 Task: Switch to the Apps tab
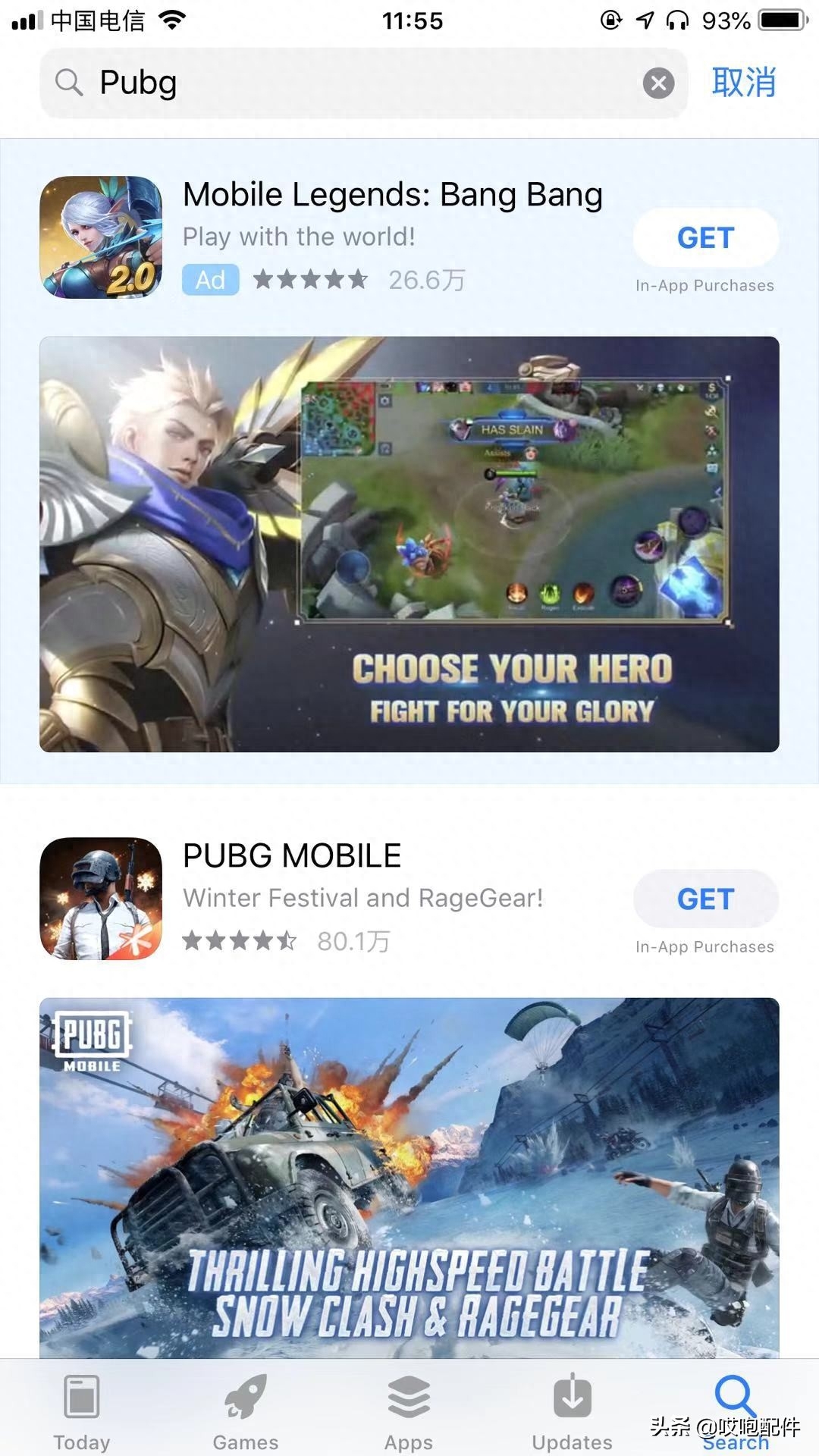tap(409, 1410)
